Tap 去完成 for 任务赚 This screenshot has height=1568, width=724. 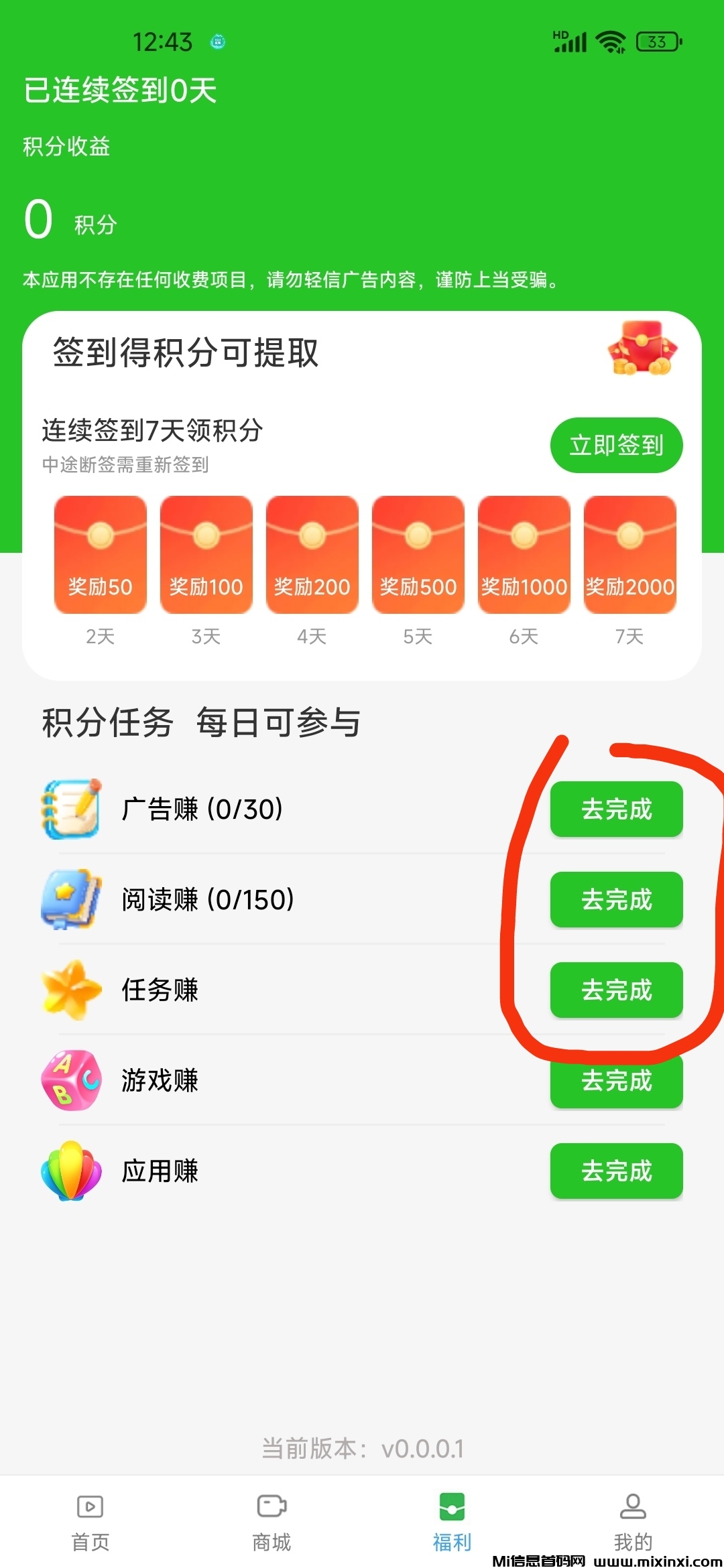(x=616, y=990)
